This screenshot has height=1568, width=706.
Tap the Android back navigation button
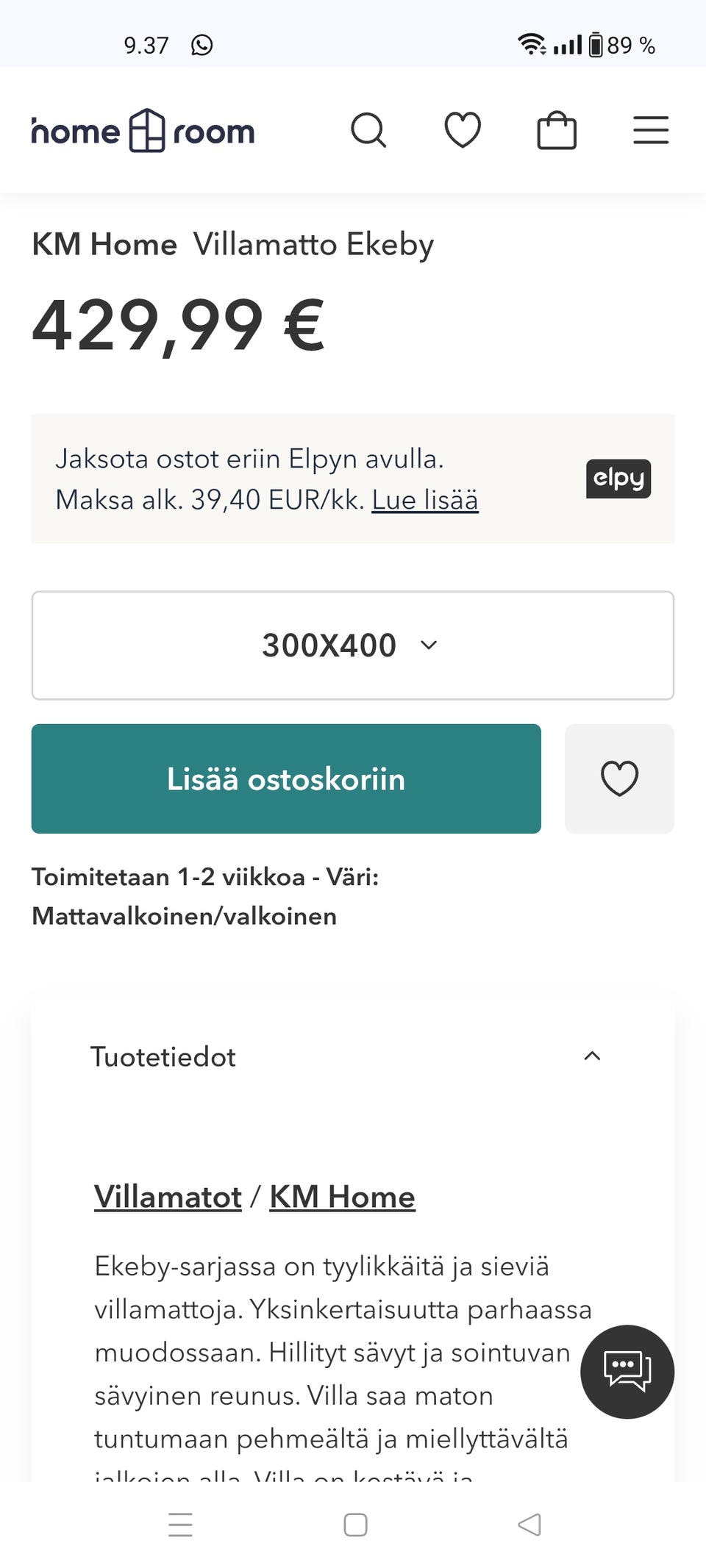[x=531, y=1526]
